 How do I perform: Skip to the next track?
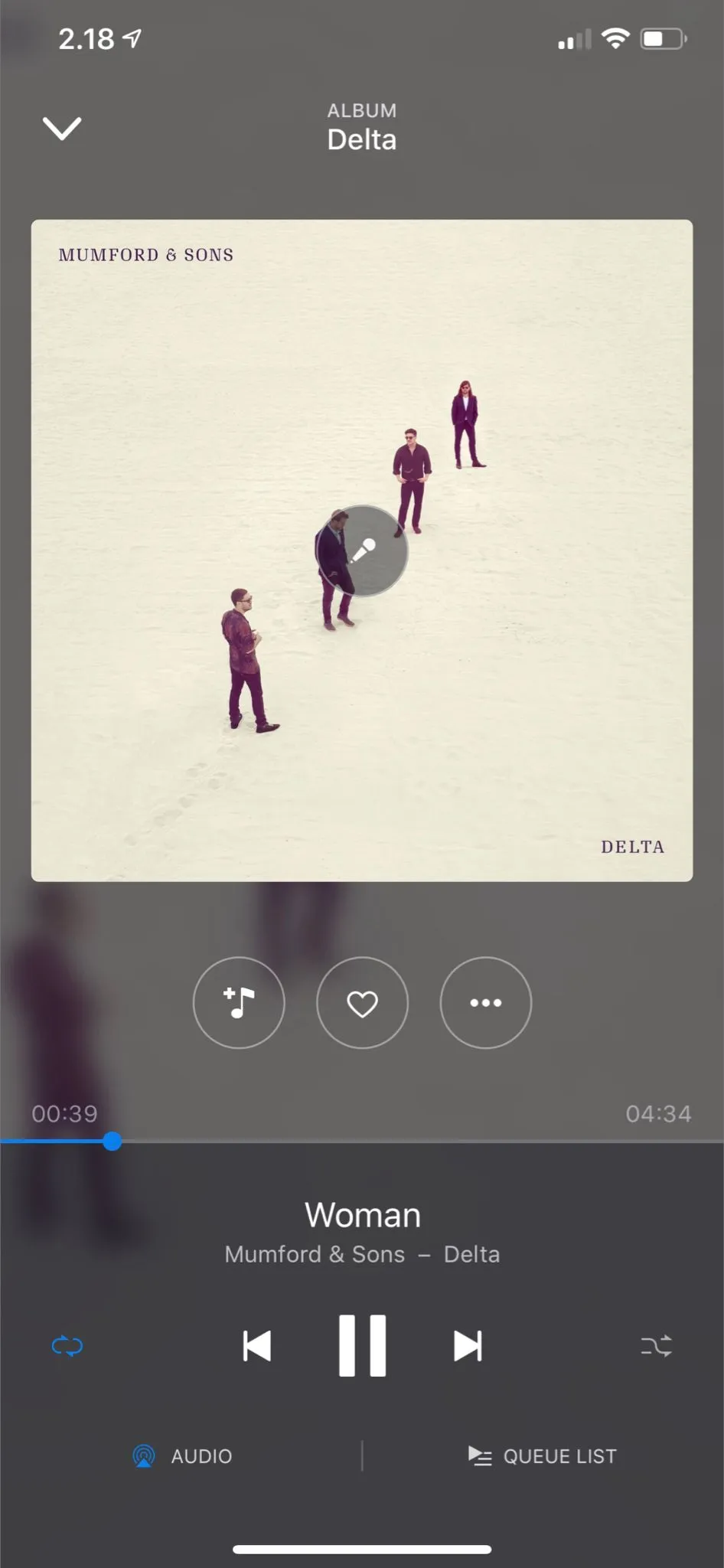tap(467, 1346)
